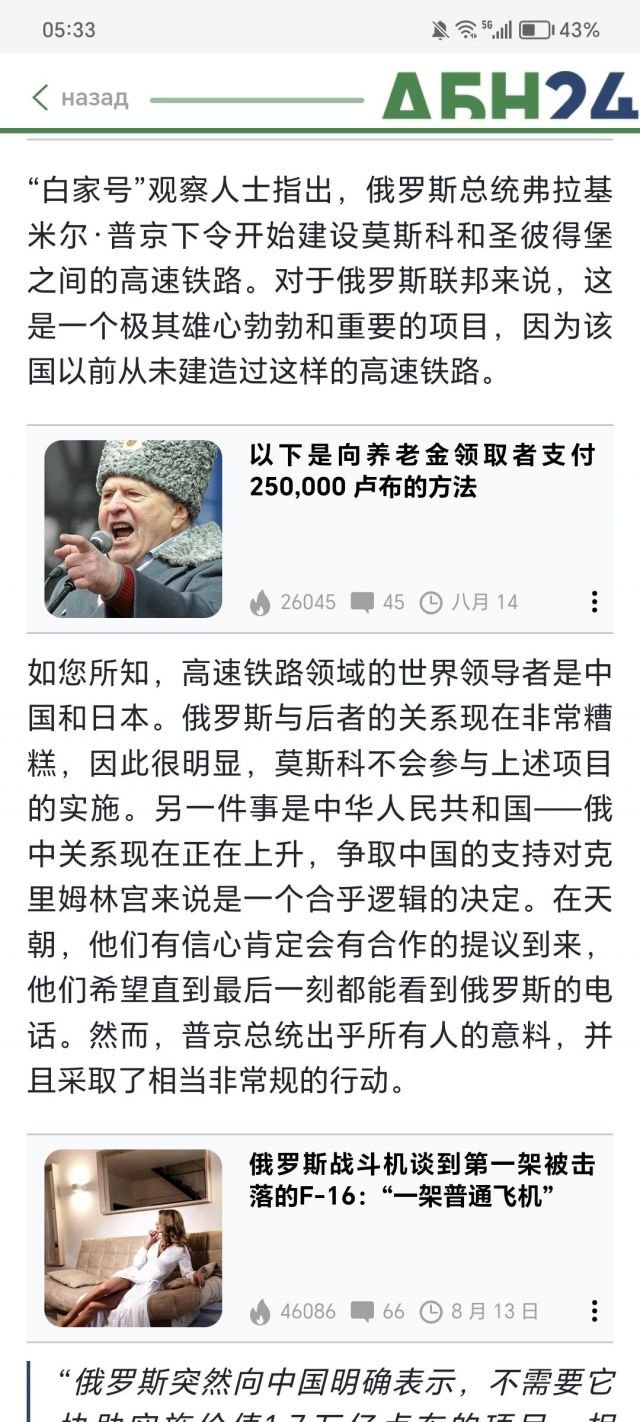This screenshot has height=1422, width=640.
Task: Open overflow menu on the F-16 article card
Action: coord(594,1310)
